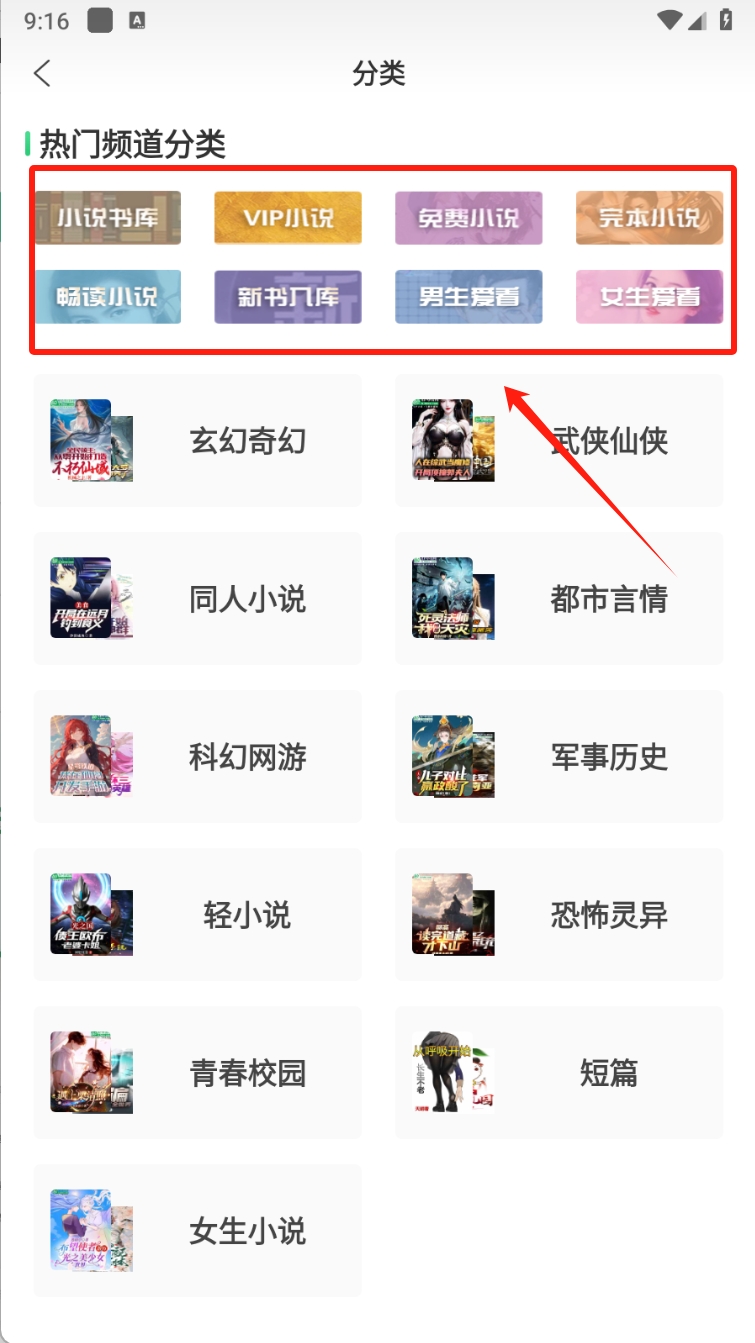Select the 免费小说 channel
This screenshot has height=1343, width=755.
pos(469,218)
